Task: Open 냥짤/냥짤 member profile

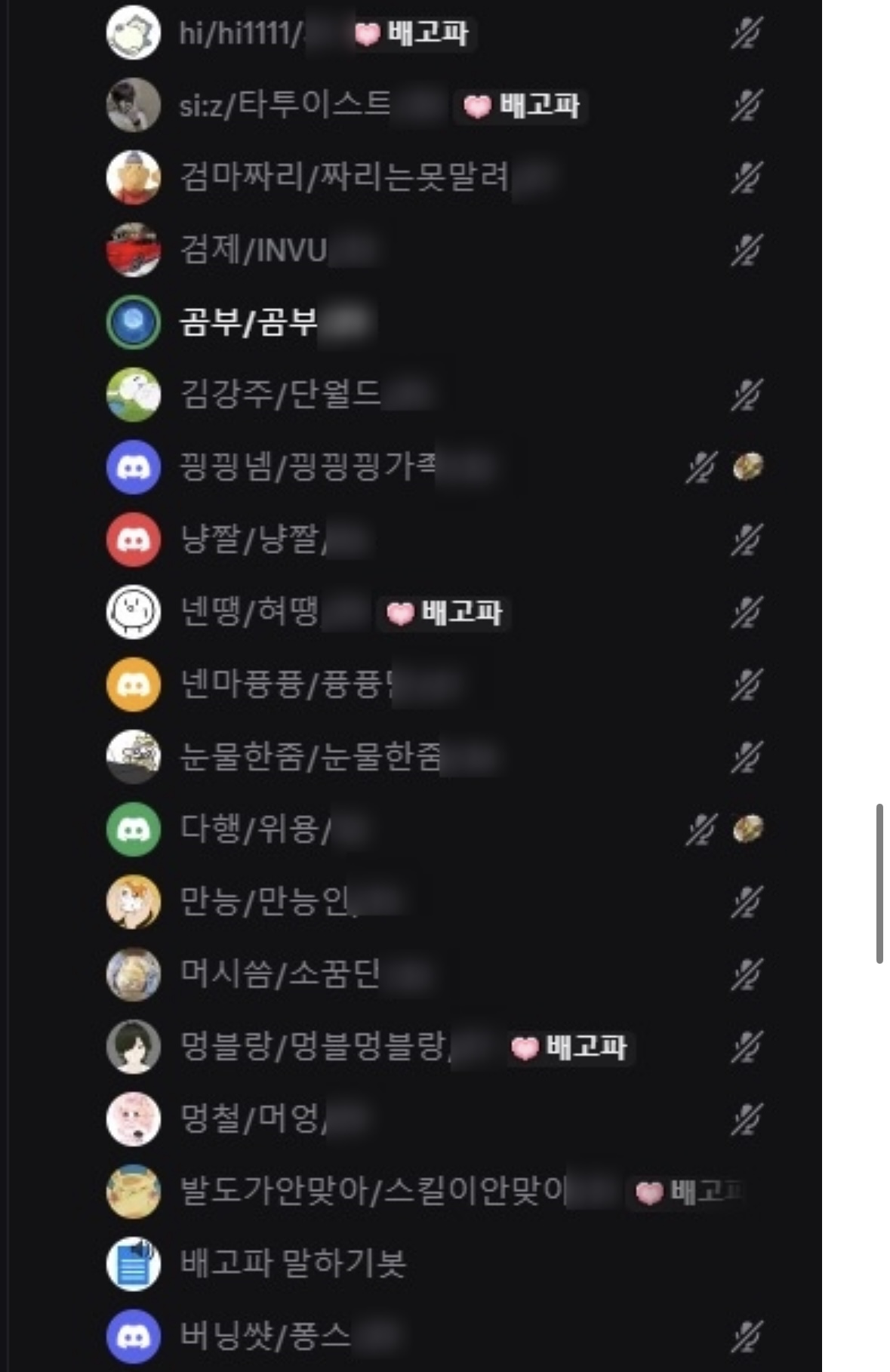Action: click(251, 540)
